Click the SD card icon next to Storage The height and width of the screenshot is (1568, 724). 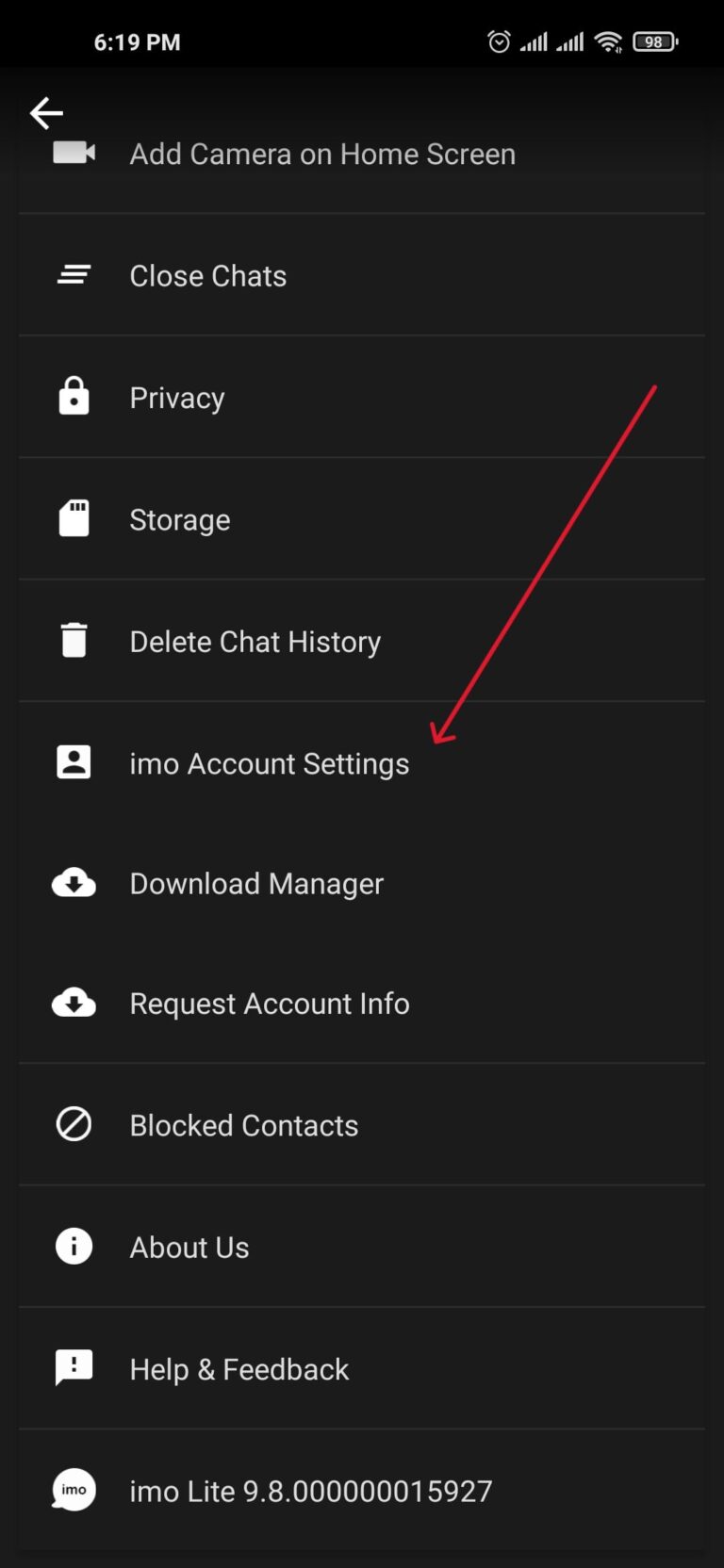point(74,518)
